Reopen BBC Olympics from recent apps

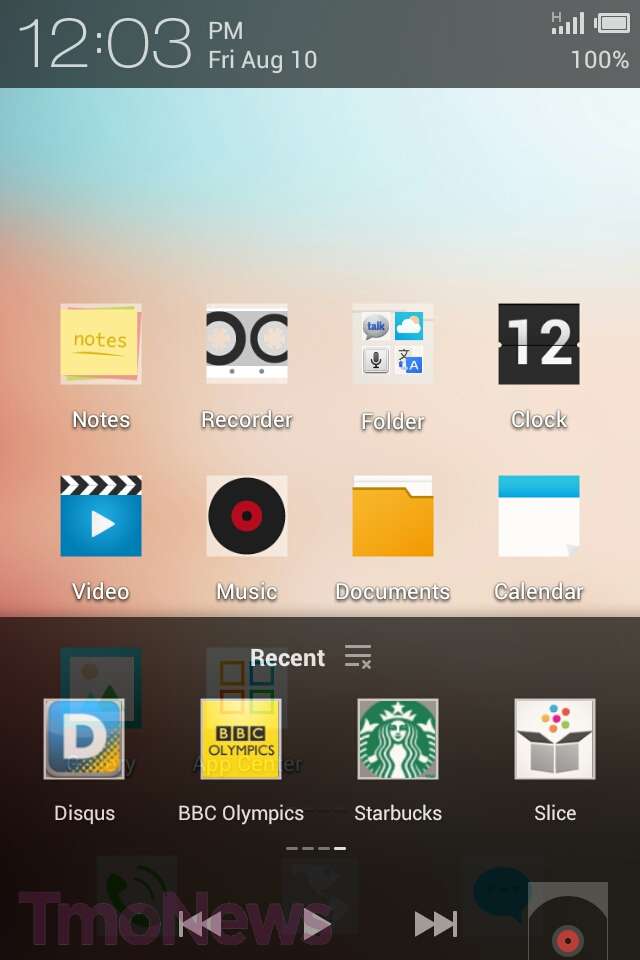[x=241, y=739]
